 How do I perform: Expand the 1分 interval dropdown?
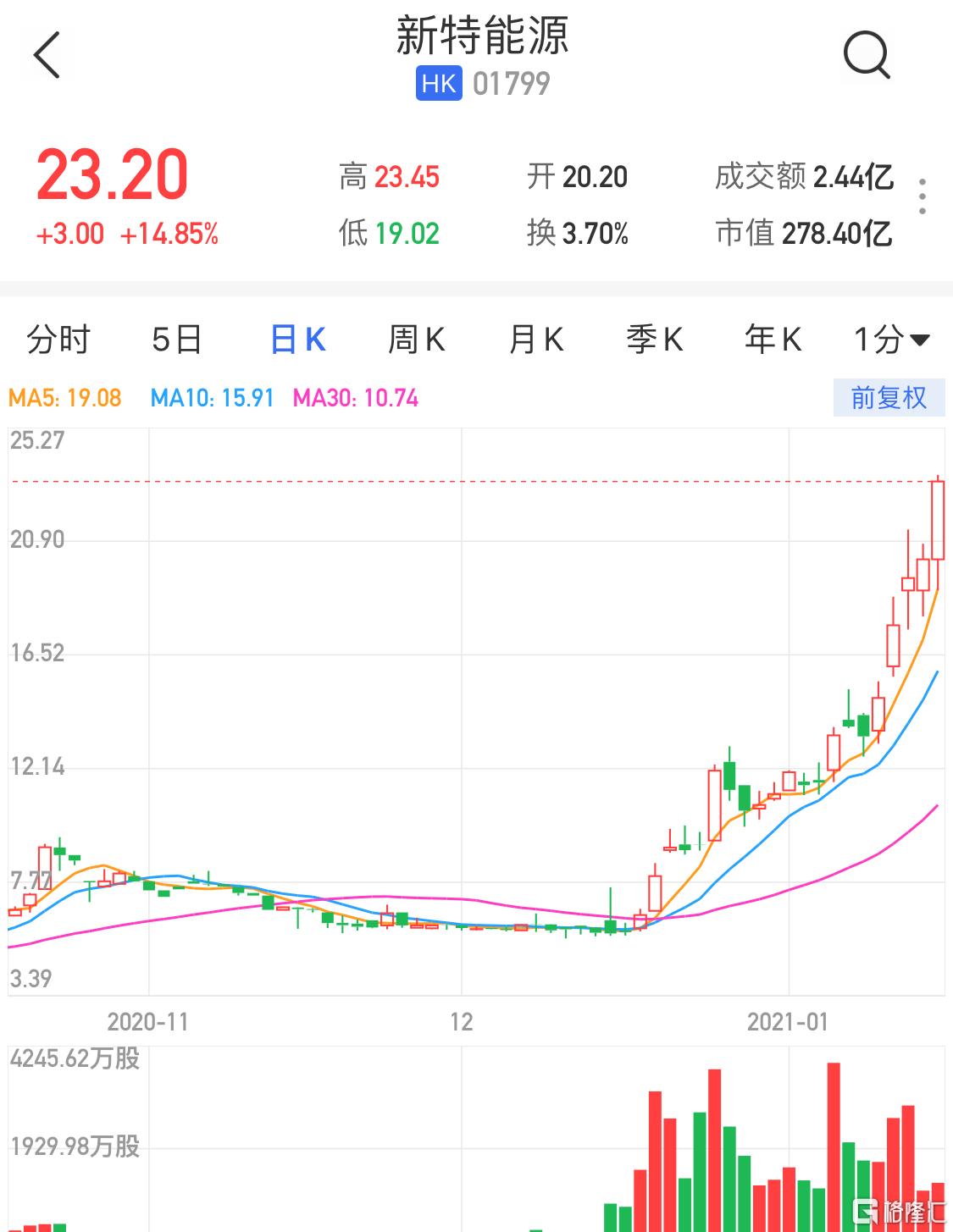click(891, 340)
